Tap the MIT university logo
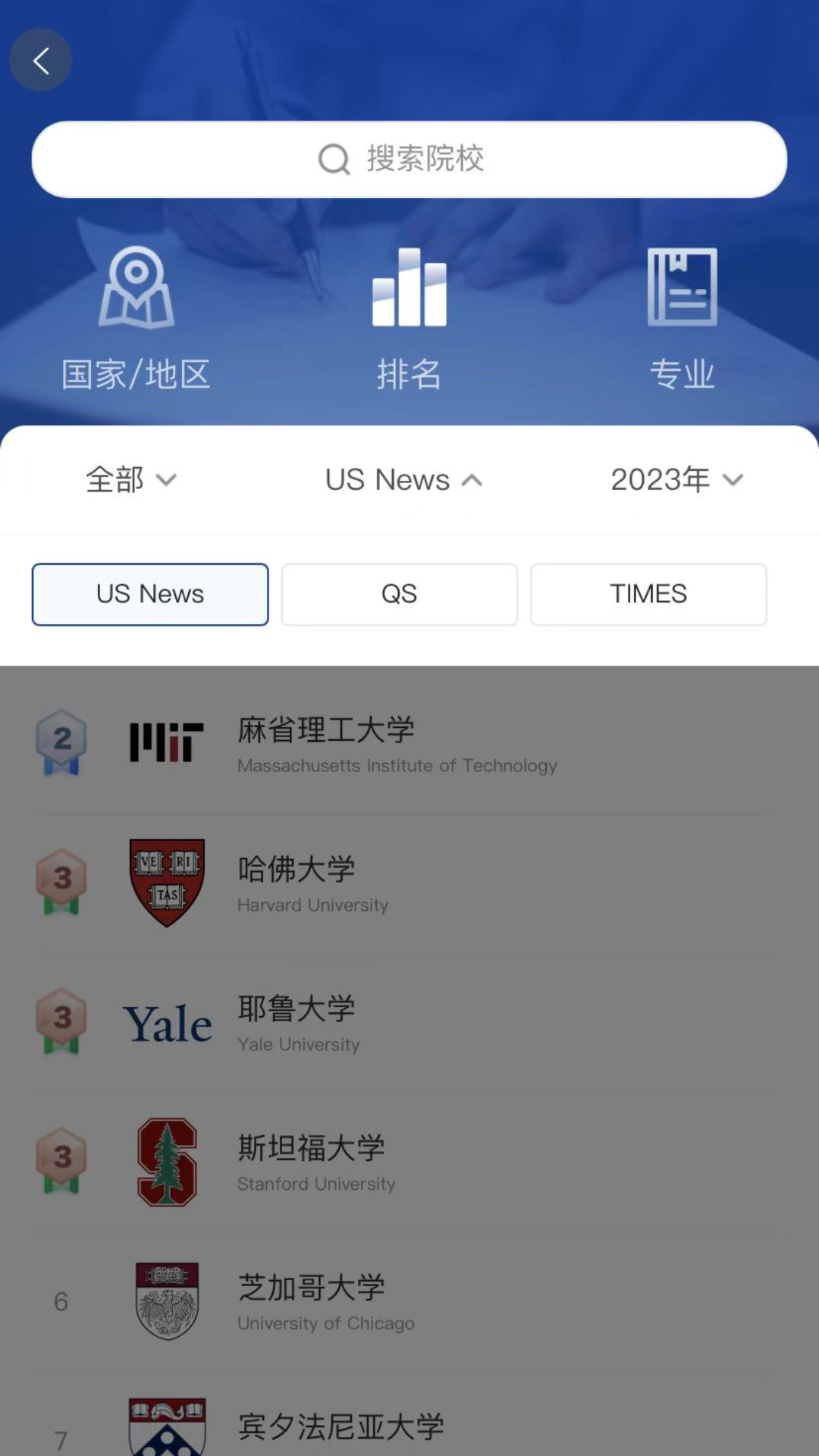The height and width of the screenshot is (1456, 819). [x=167, y=743]
